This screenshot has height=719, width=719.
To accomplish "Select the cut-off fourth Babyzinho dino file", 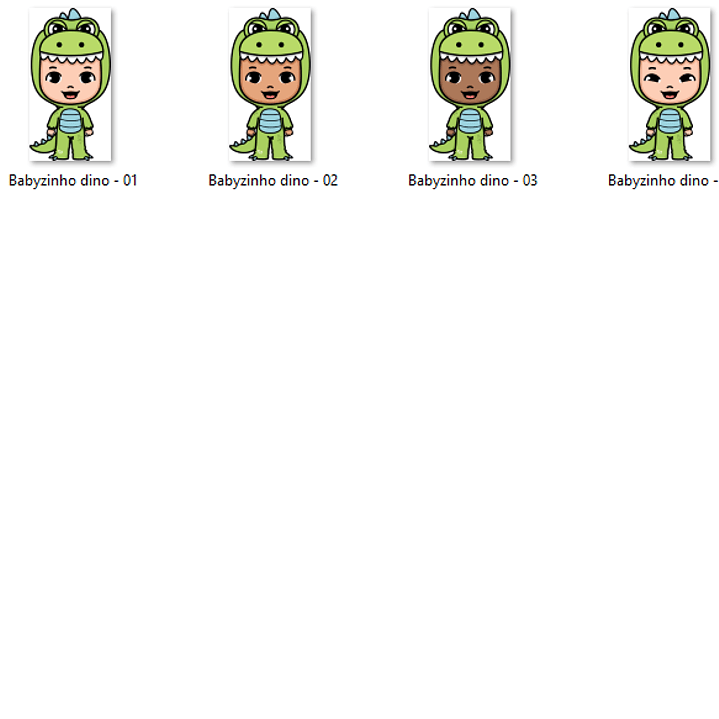I will tap(668, 85).
